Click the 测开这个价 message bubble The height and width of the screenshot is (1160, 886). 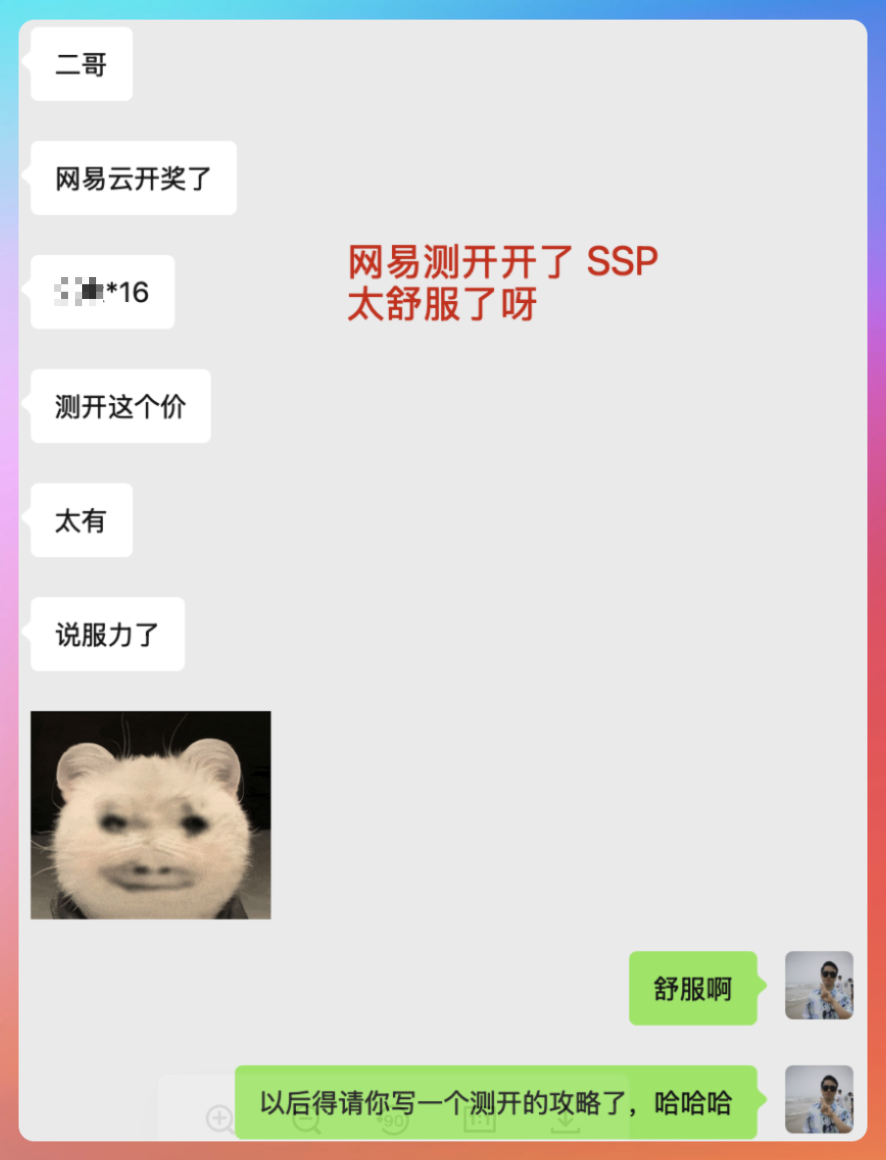[119, 405]
